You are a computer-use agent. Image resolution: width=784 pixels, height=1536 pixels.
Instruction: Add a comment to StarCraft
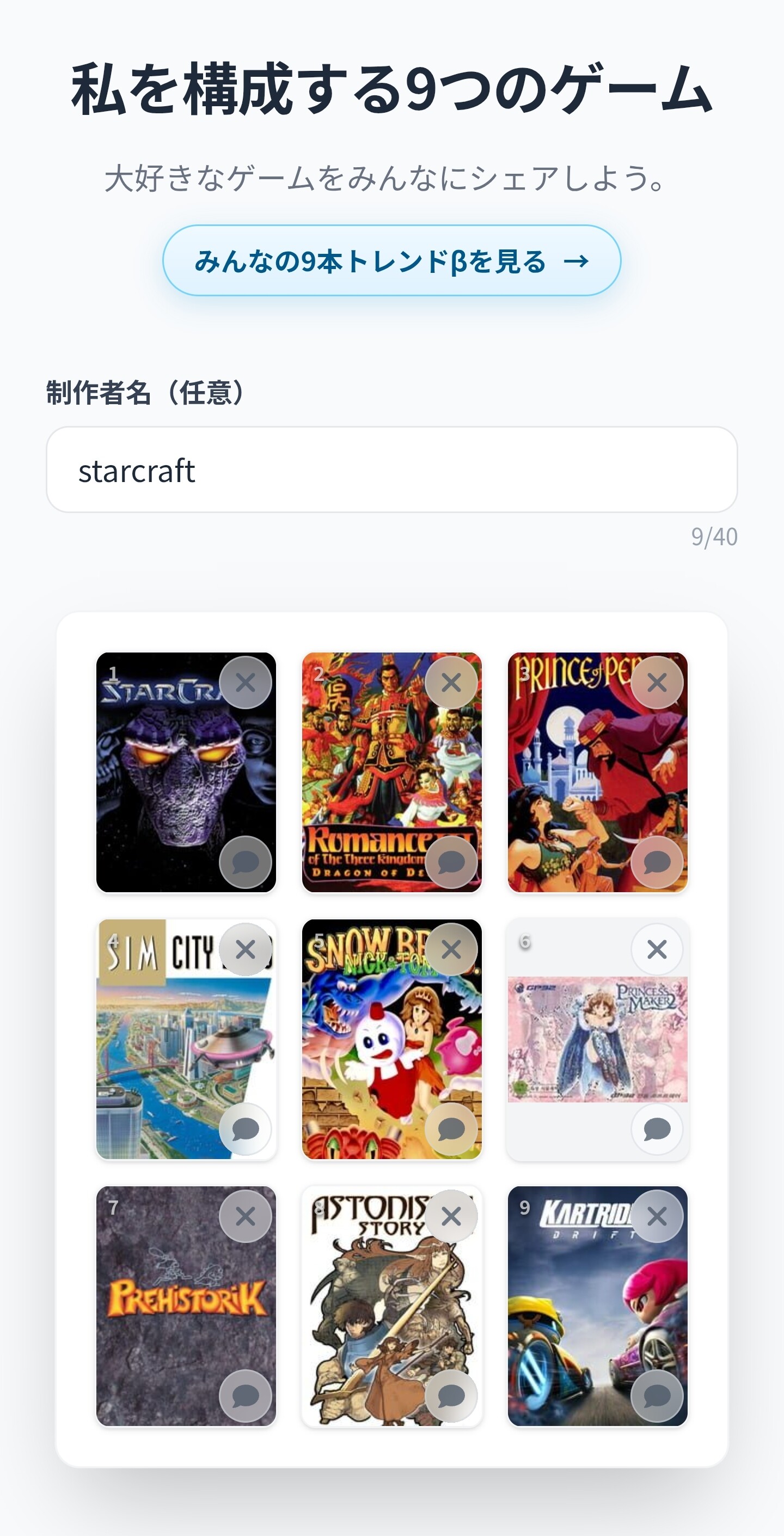click(x=245, y=862)
